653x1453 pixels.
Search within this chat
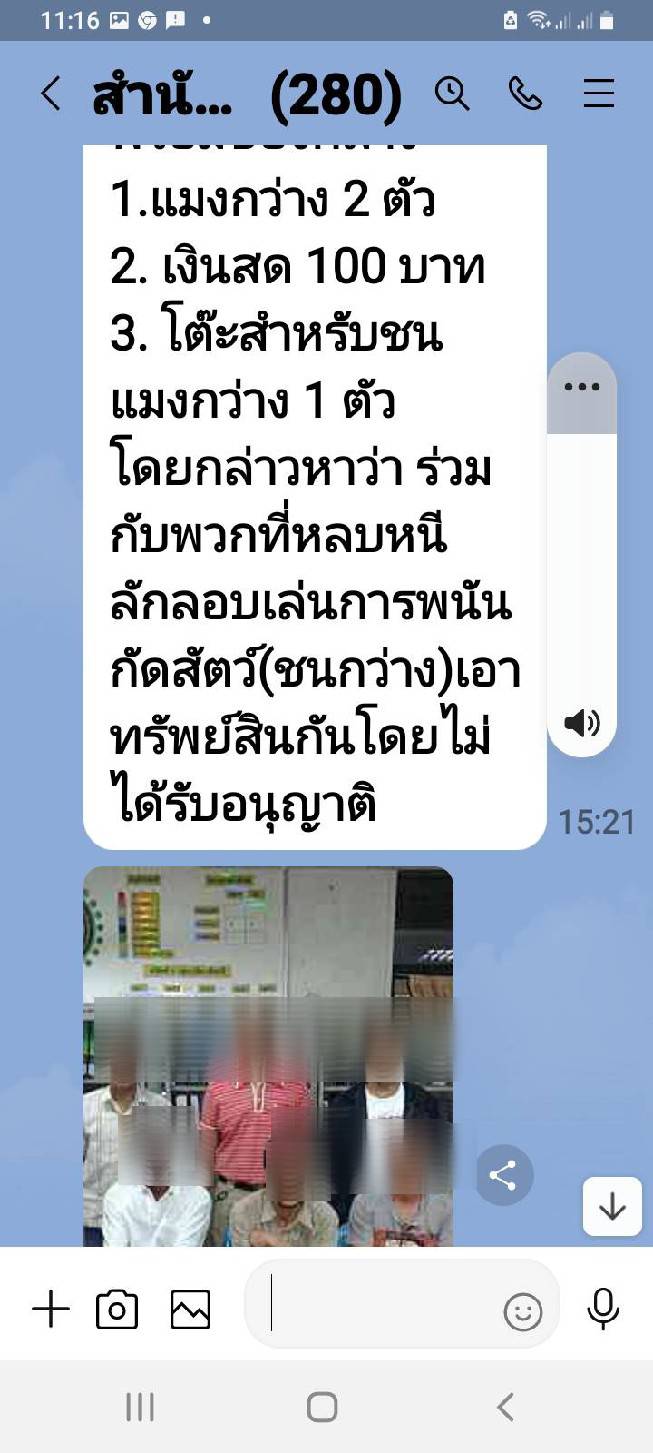coord(452,94)
